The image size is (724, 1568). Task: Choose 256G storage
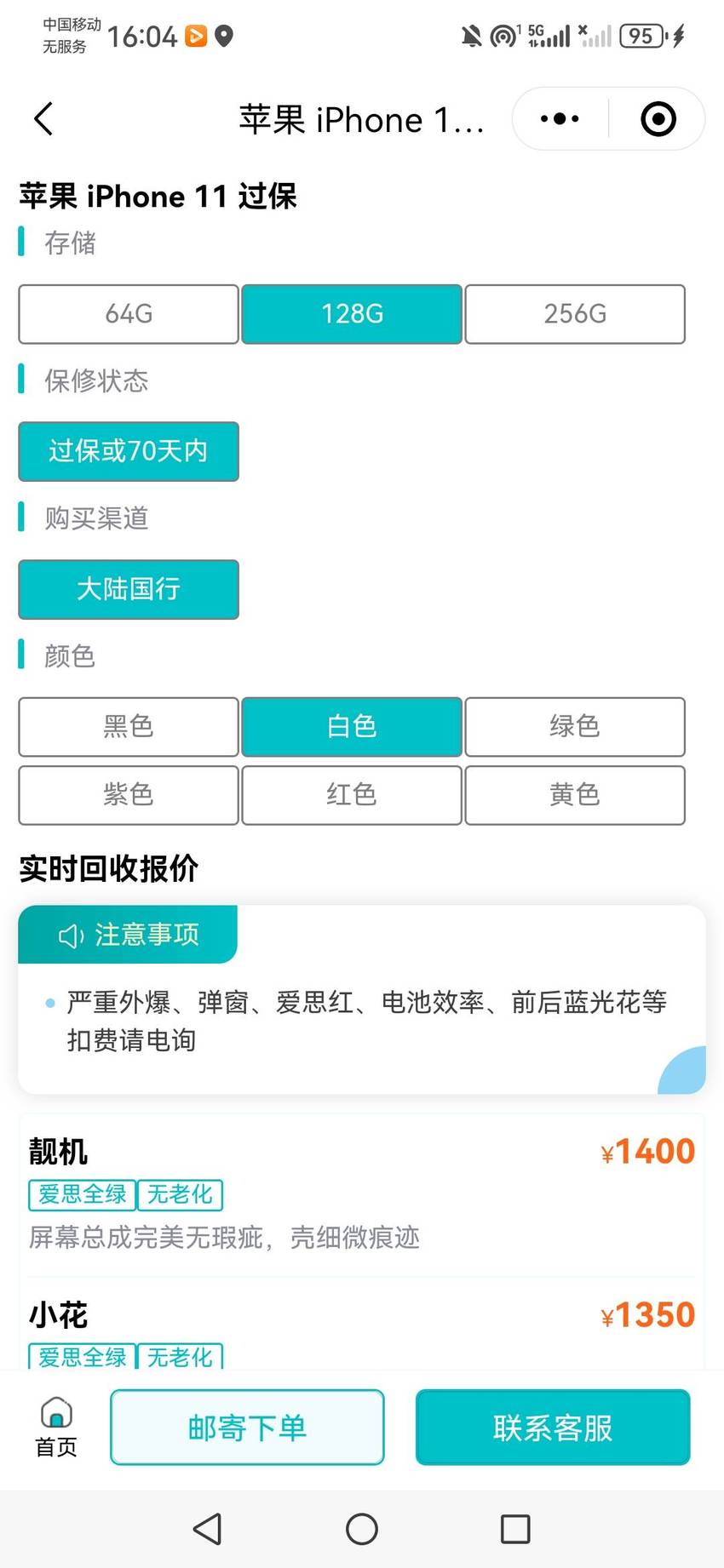click(x=575, y=314)
